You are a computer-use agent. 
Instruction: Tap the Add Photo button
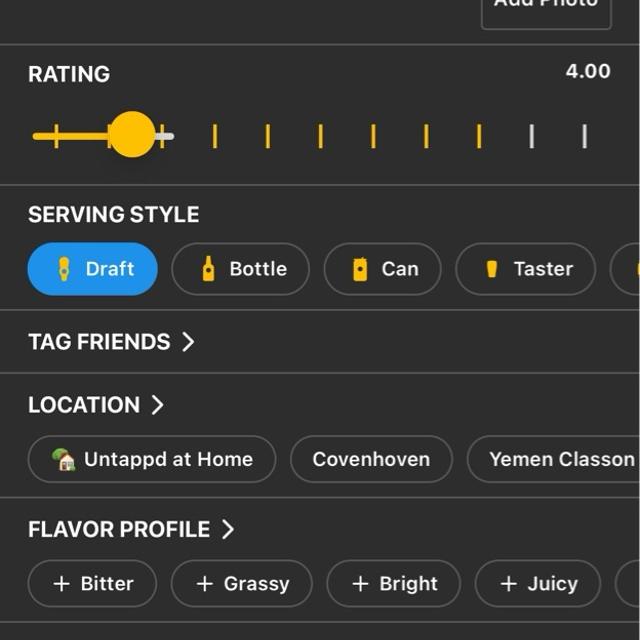click(x=546, y=10)
